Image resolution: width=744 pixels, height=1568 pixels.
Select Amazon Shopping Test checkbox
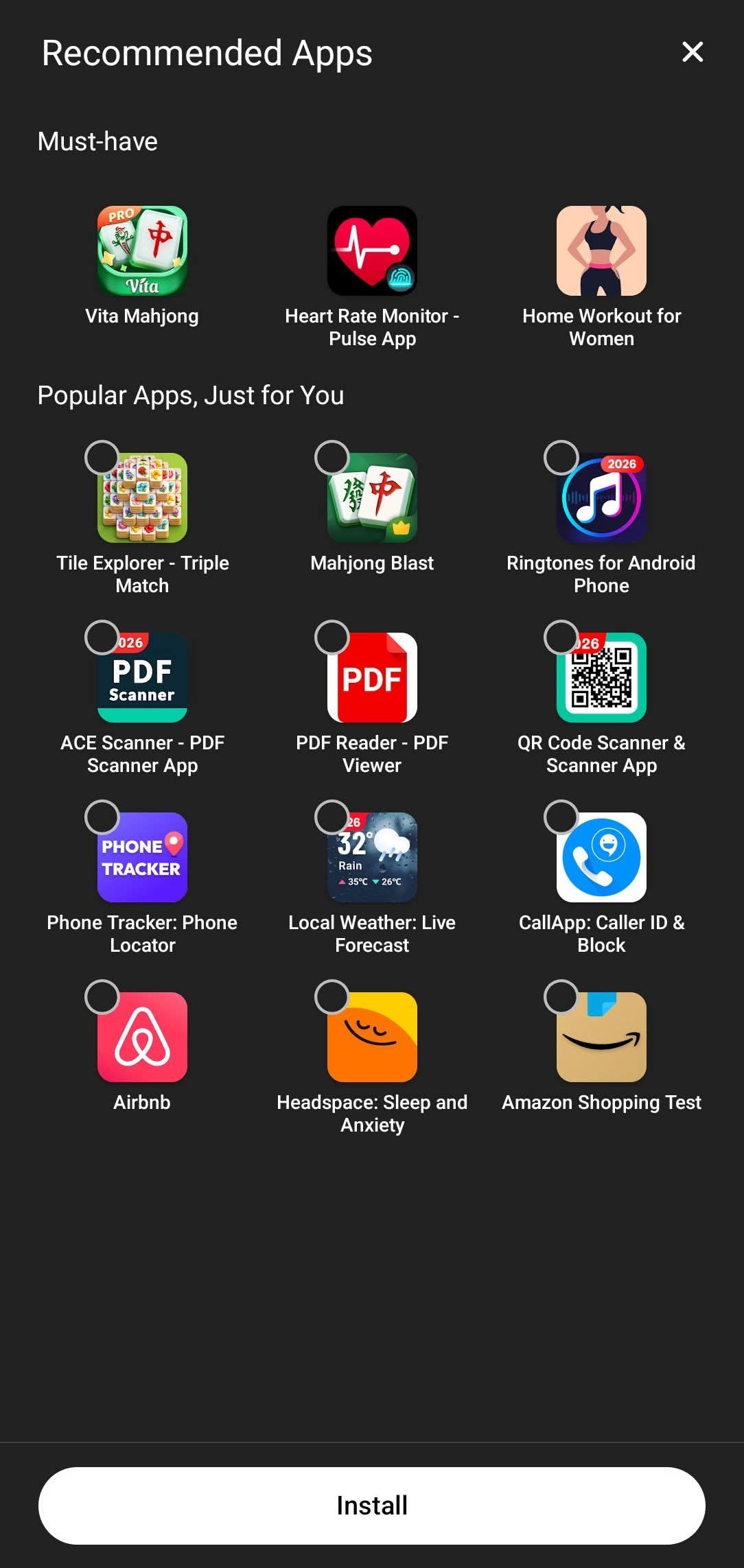click(561, 997)
